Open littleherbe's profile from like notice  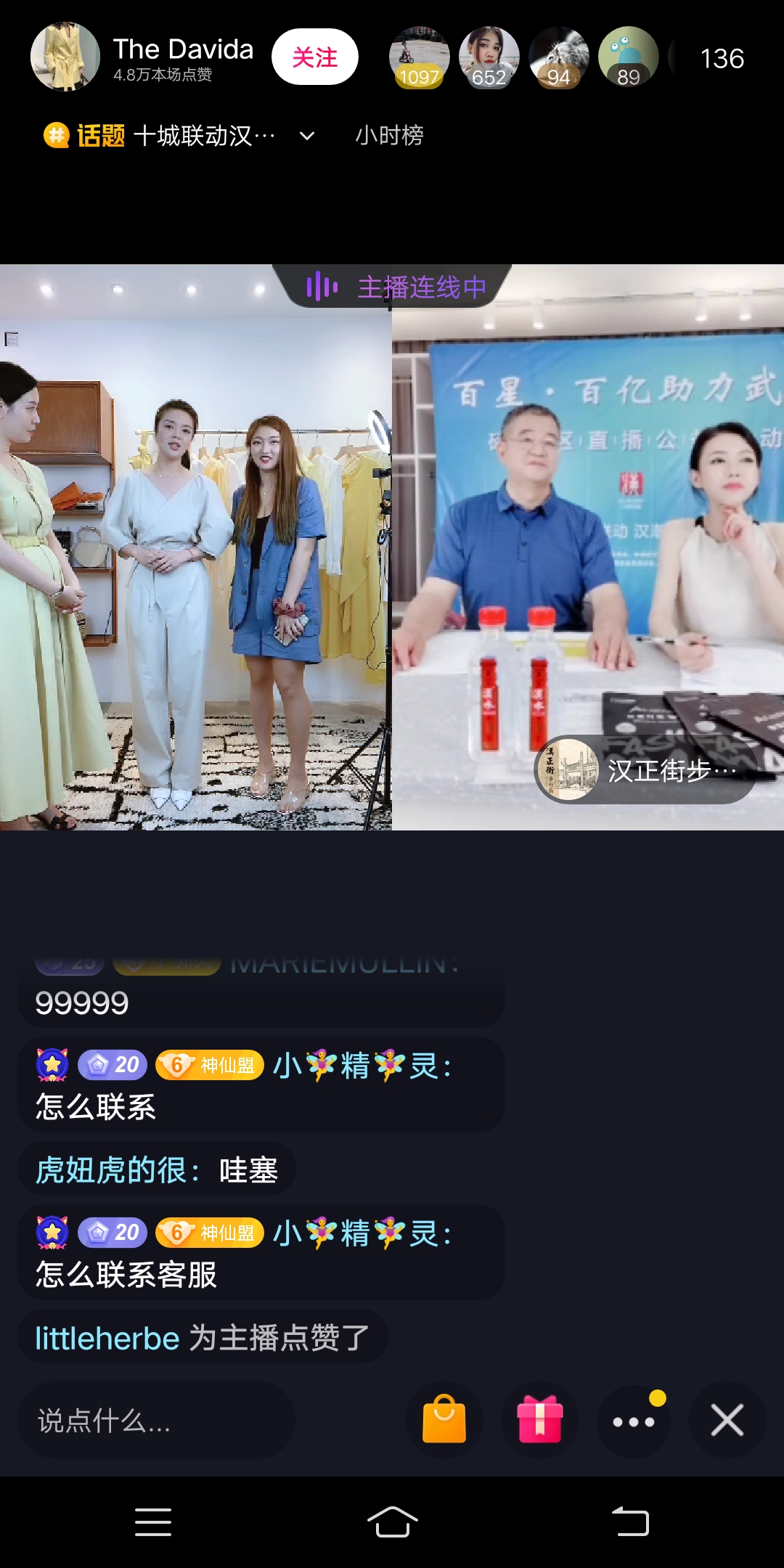click(107, 1338)
